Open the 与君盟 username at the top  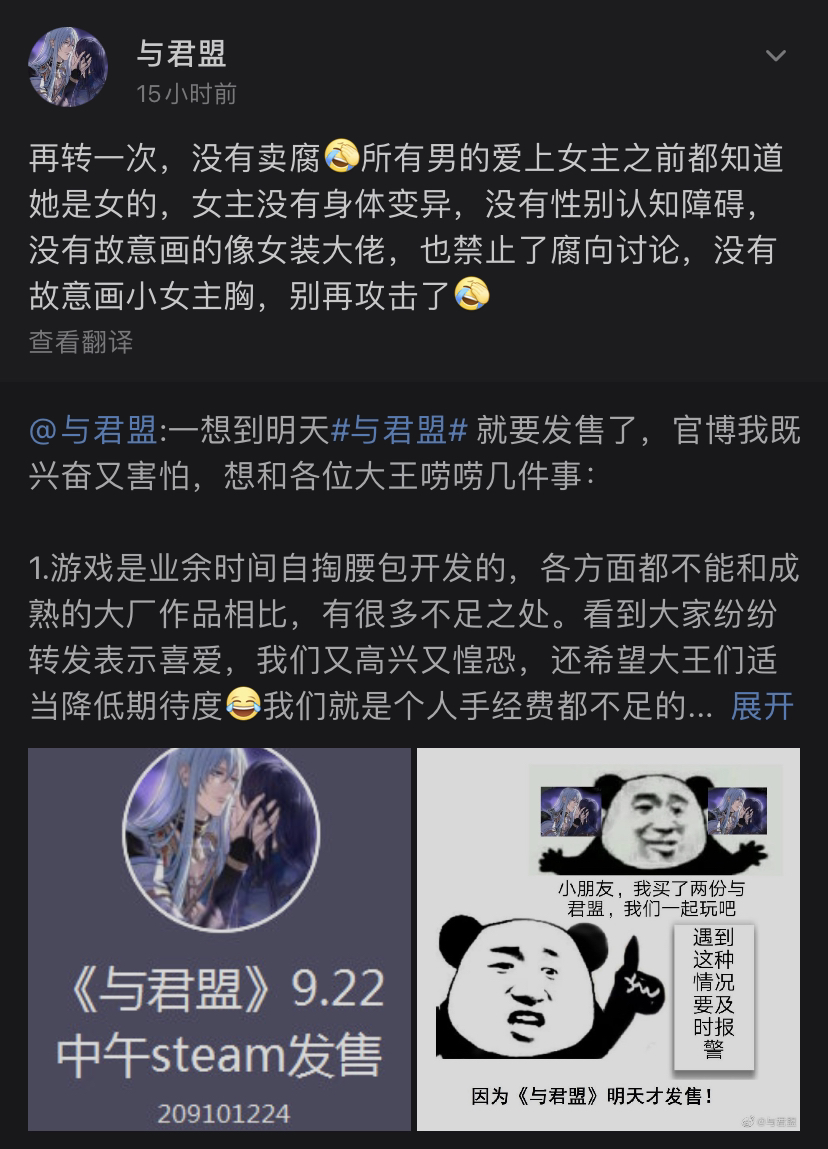182,54
